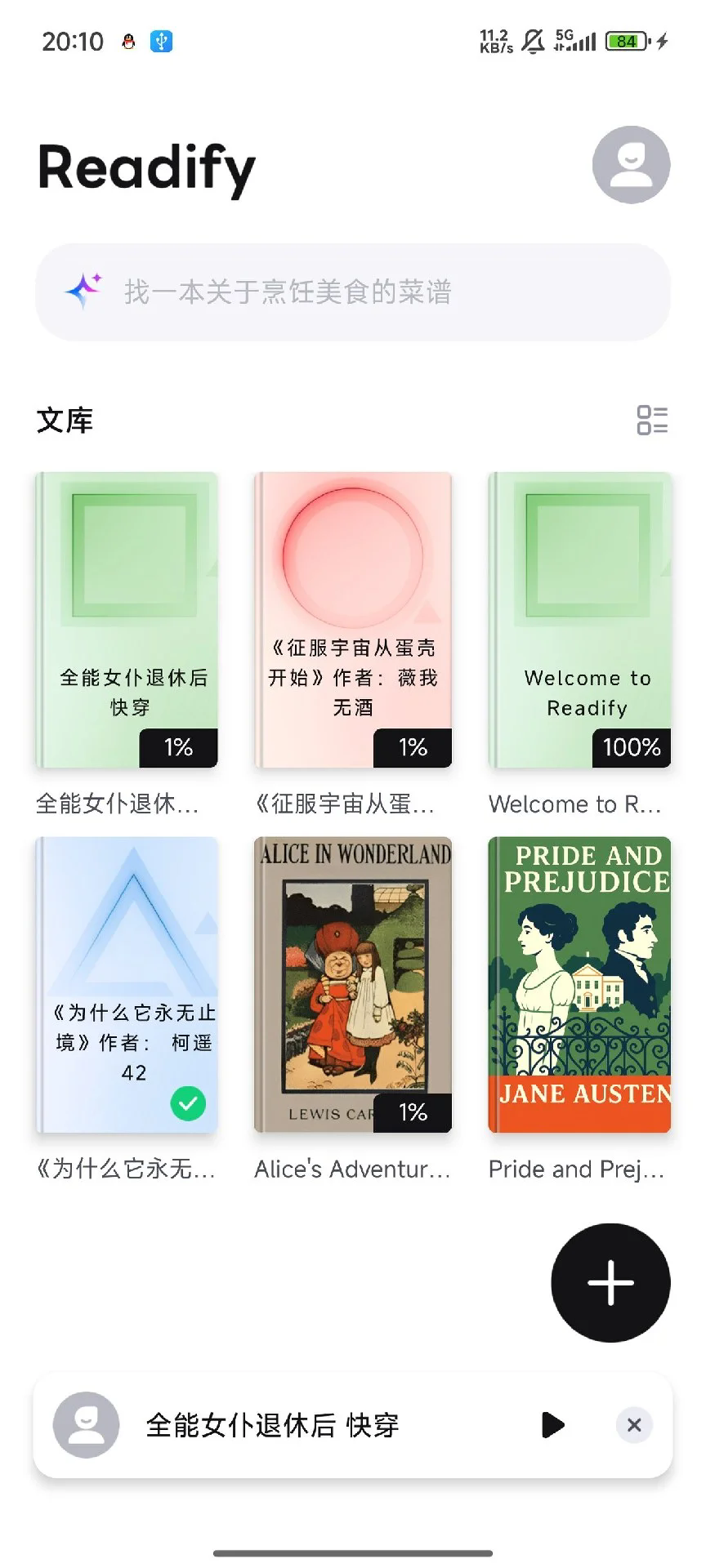
Task: Open the book 《征服宇宙从蛋壳开始》
Action: pyautogui.click(x=353, y=621)
